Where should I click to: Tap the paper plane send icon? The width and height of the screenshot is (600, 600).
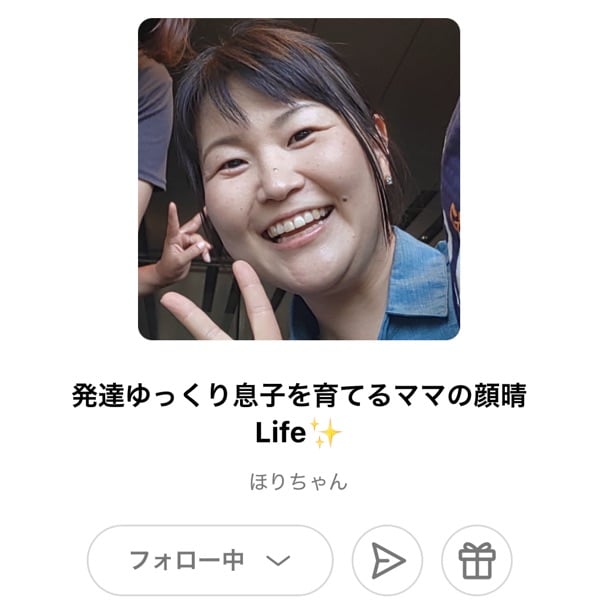(388, 561)
